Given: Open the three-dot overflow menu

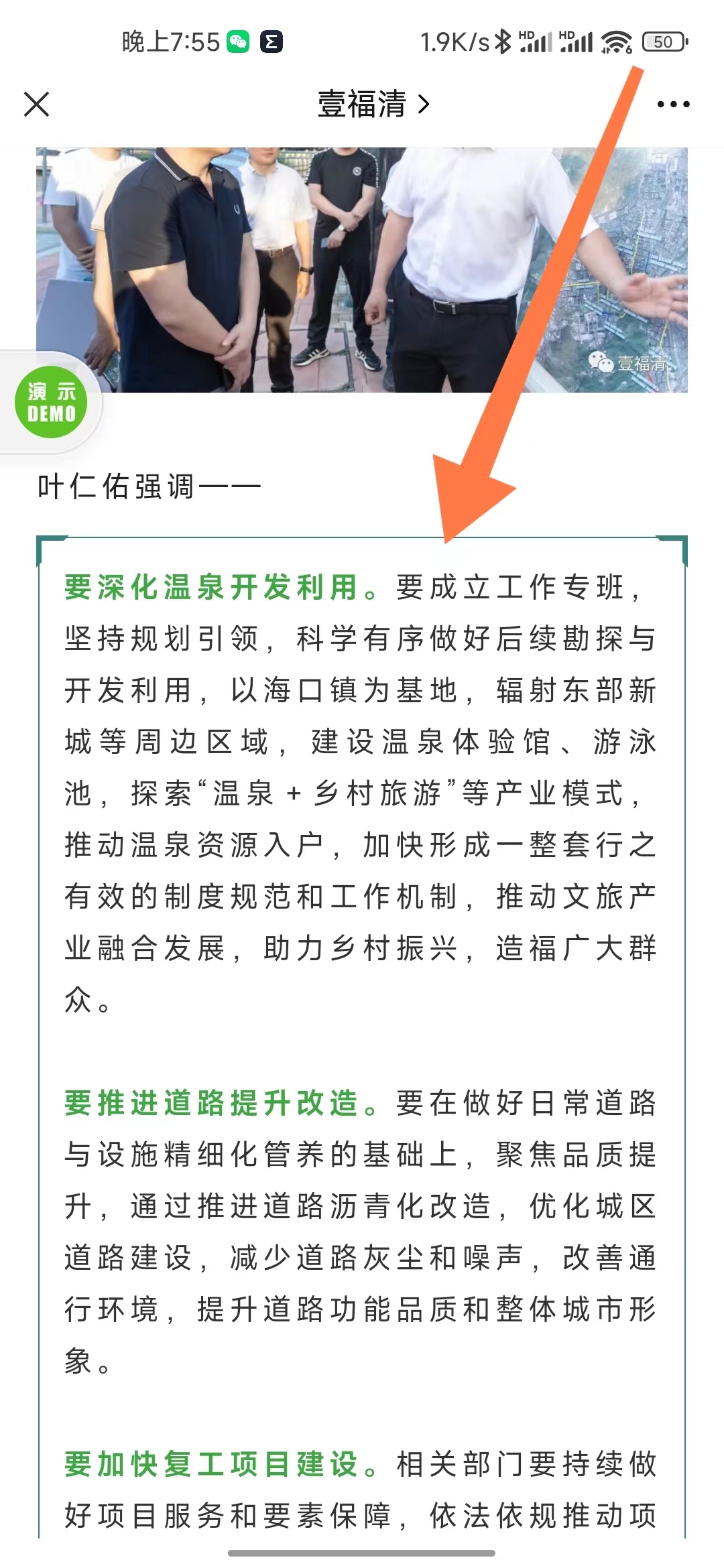Looking at the screenshot, I should tap(673, 105).
